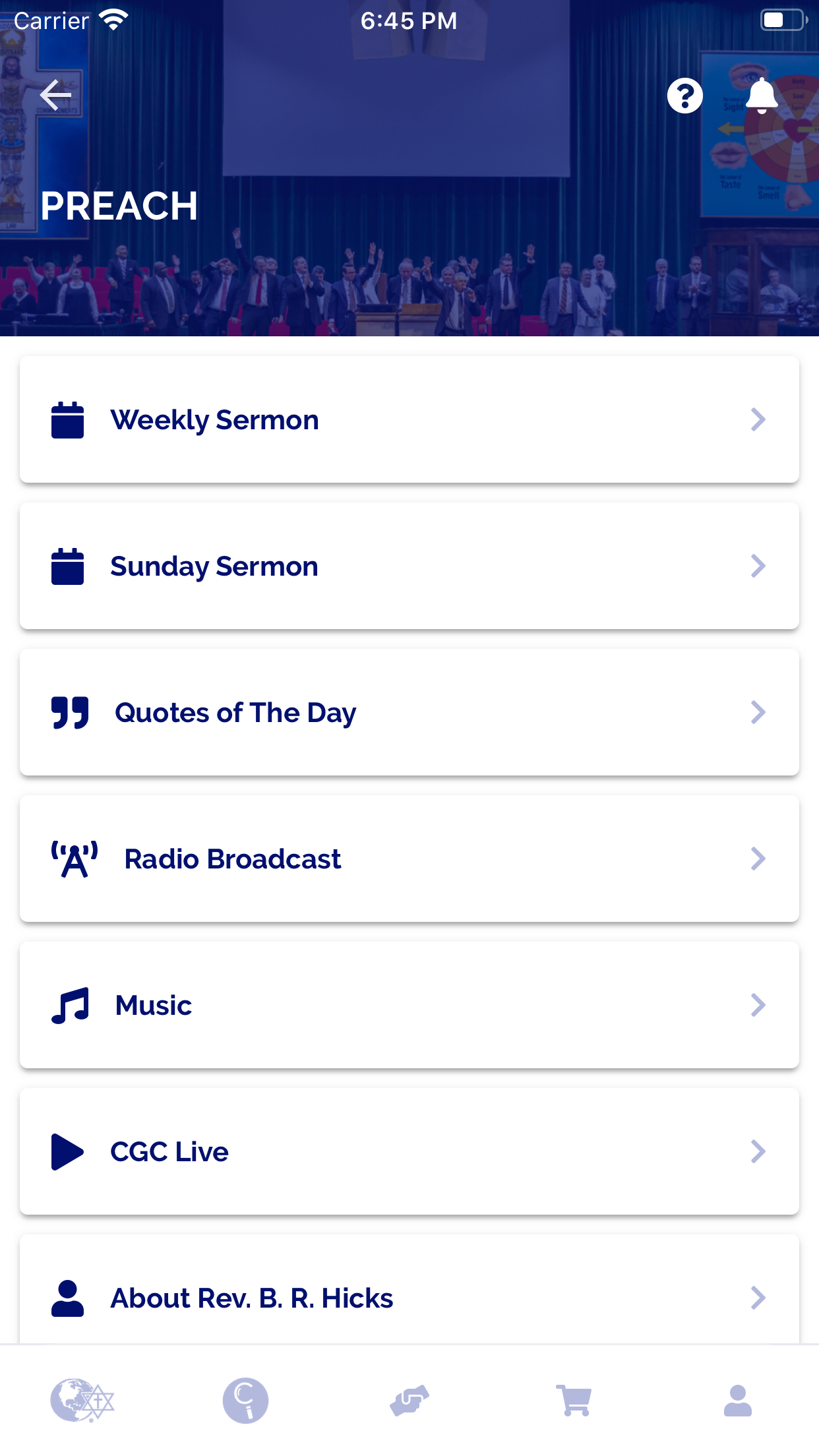Open About Rev. B. R. Hicks
Viewport: 819px width, 1456px height.
coord(409,1297)
